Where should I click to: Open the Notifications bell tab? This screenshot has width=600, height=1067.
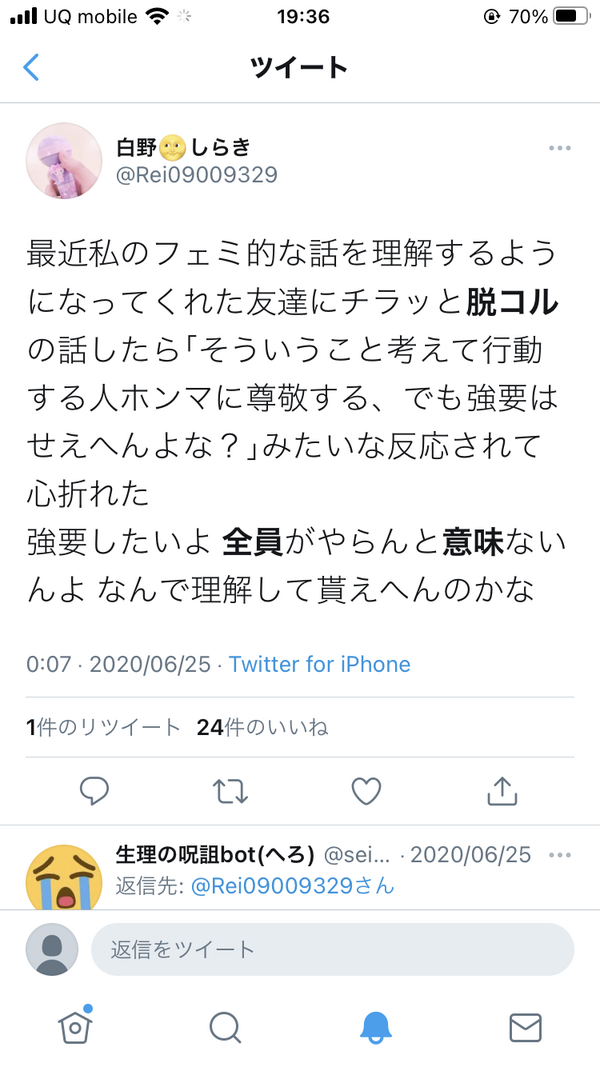[375, 1027]
